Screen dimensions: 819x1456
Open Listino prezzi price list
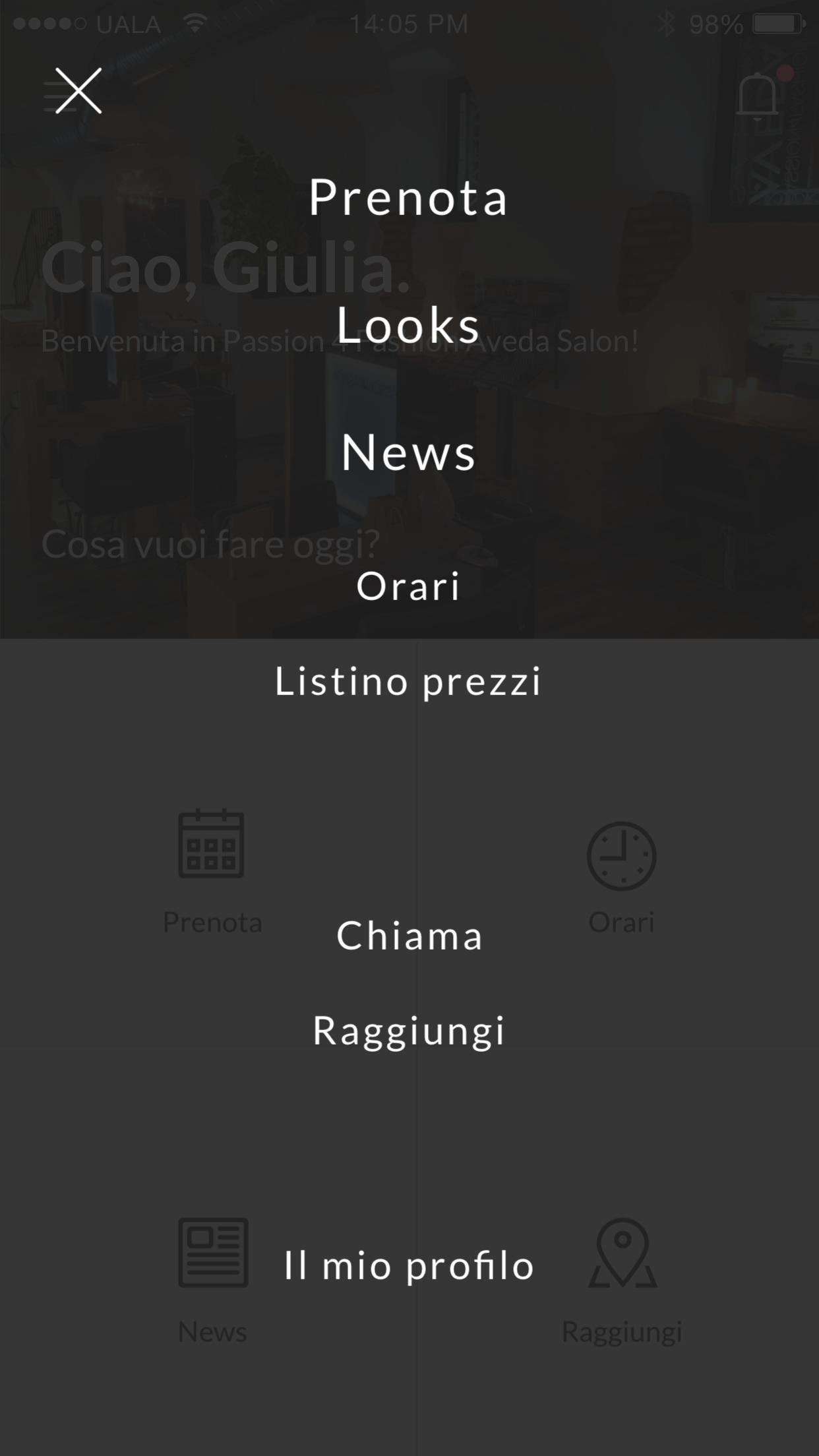[409, 681]
